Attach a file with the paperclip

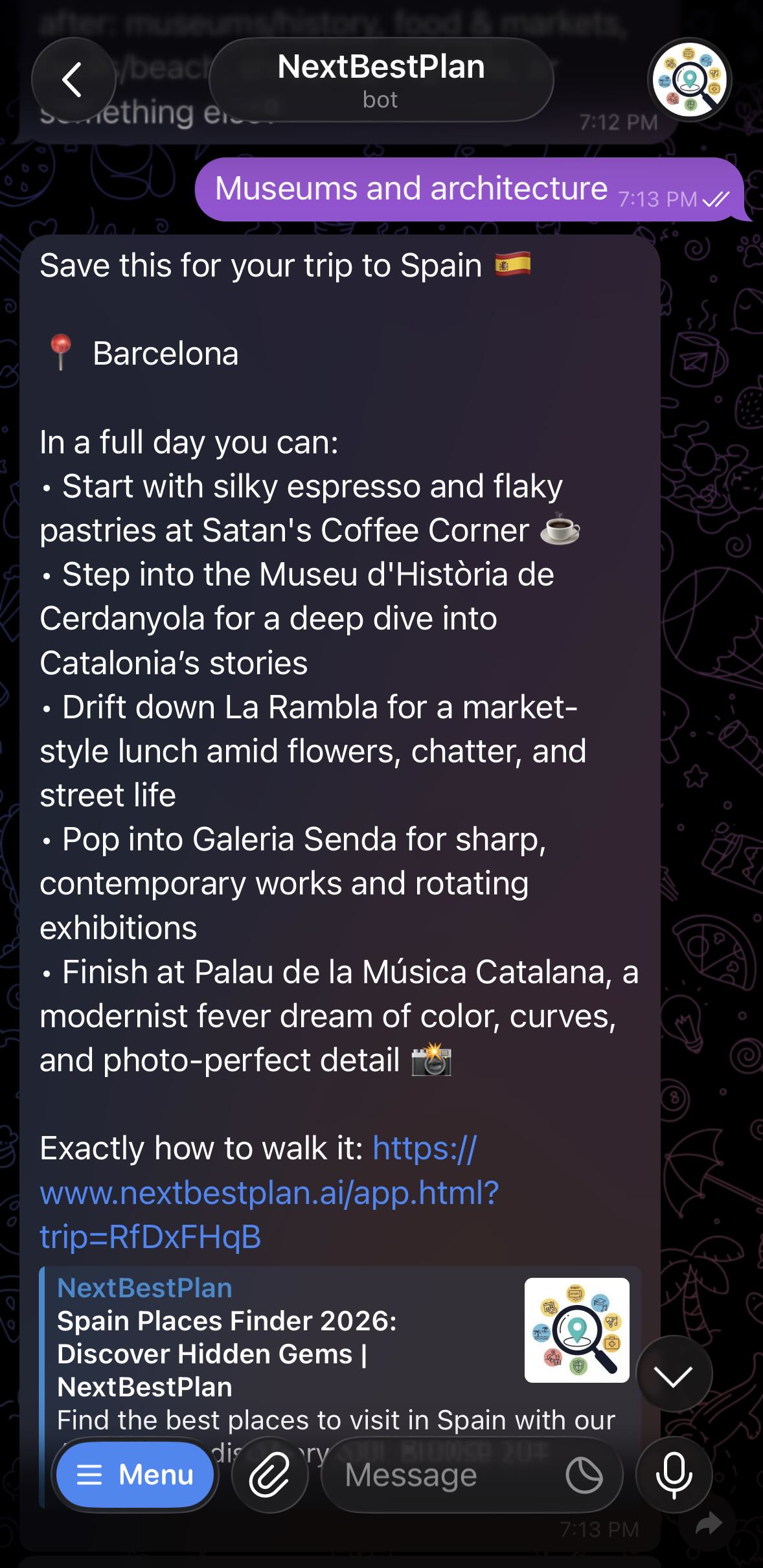coord(269,1475)
